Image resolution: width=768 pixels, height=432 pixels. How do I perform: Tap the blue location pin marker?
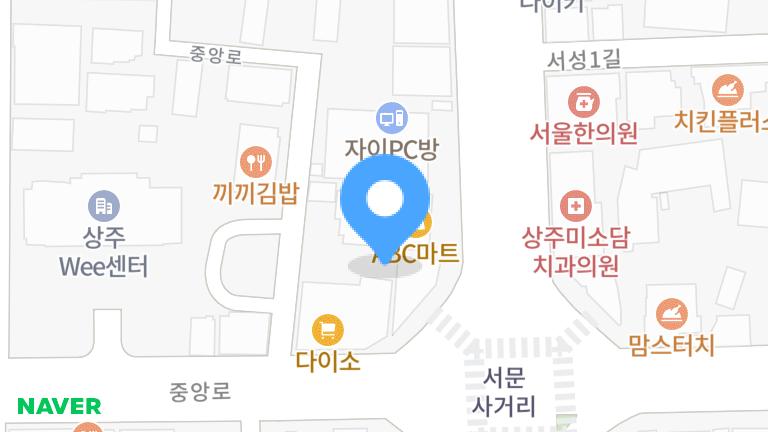[x=385, y=201]
